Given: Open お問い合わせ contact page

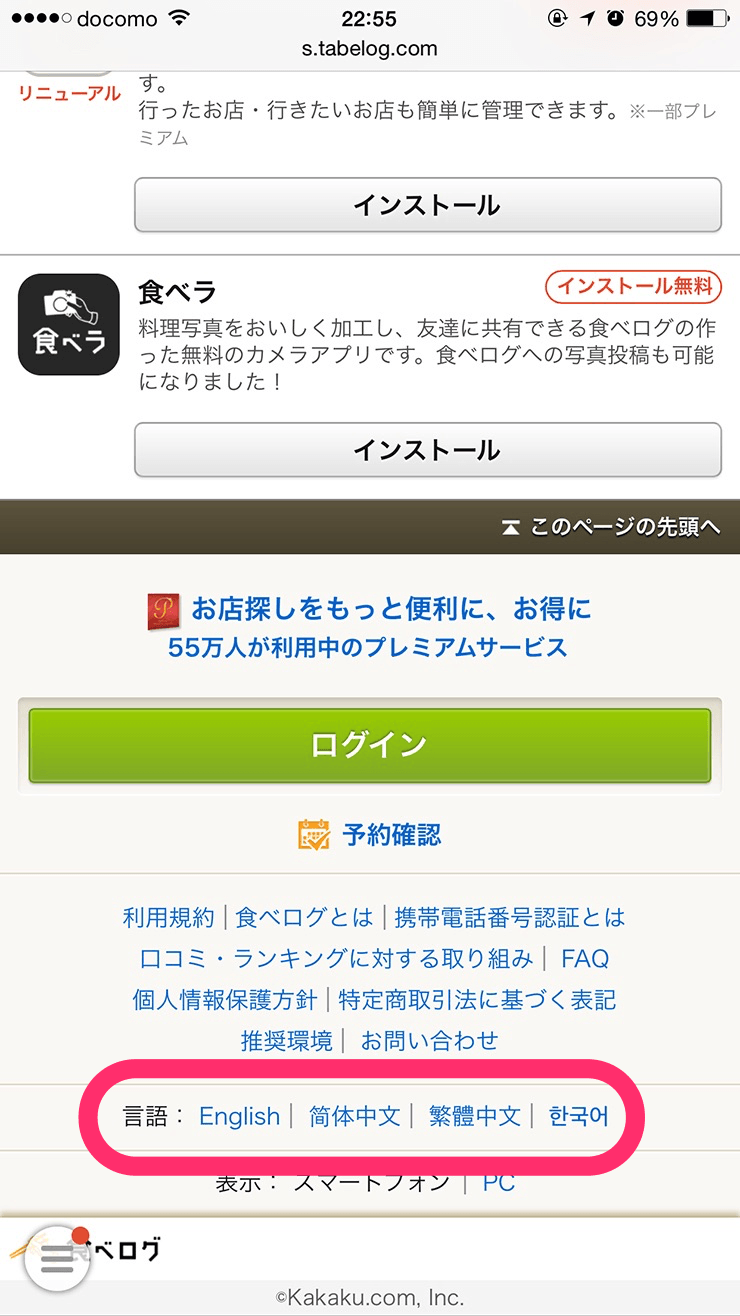Looking at the screenshot, I should (x=429, y=1040).
